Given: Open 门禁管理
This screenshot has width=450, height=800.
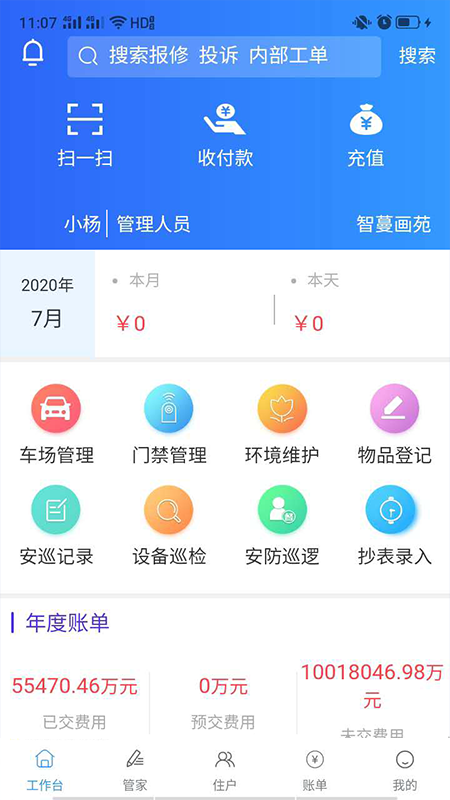Looking at the screenshot, I should (169, 424).
